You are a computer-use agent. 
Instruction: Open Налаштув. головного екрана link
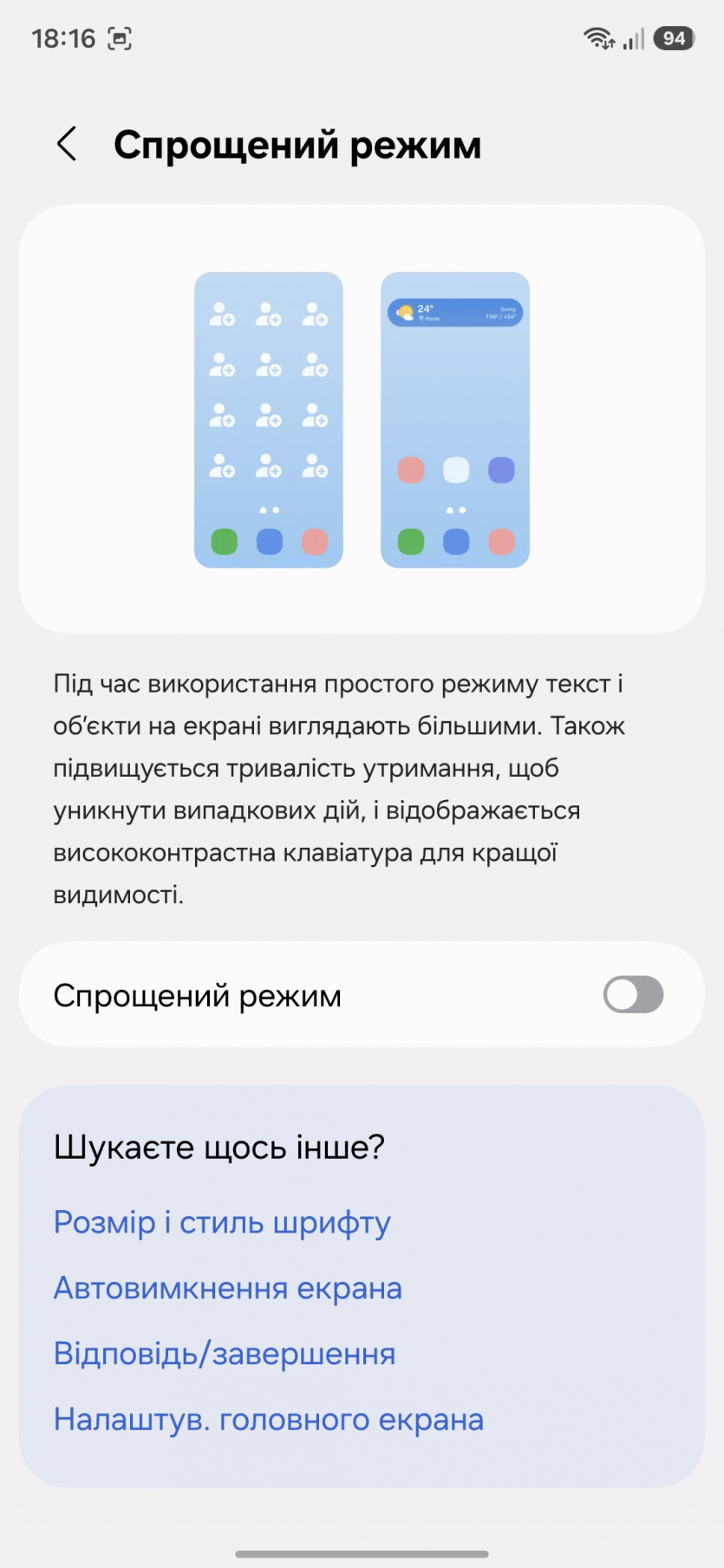tap(269, 1420)
